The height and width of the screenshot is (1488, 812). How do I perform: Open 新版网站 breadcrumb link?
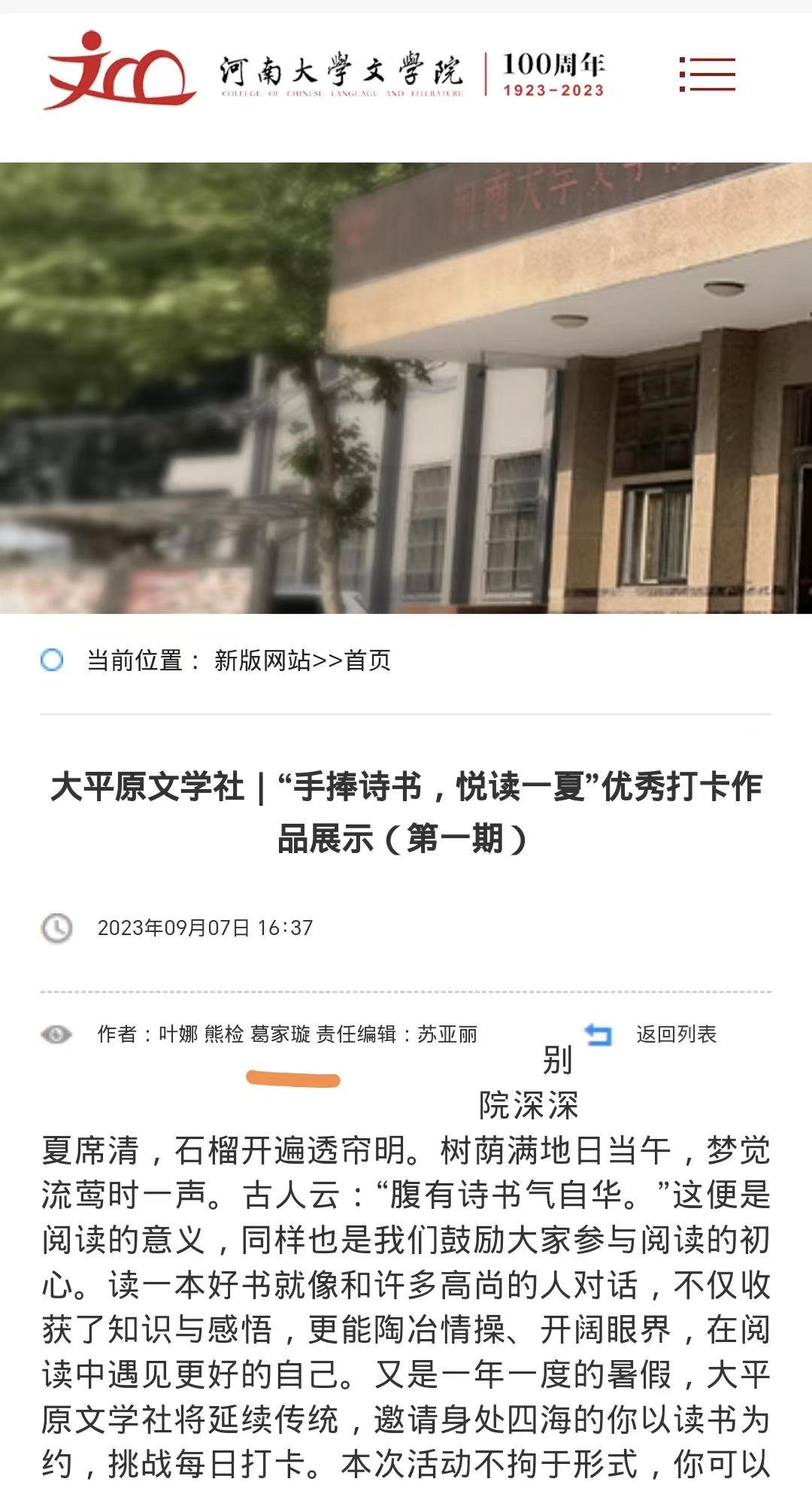point(262,660)
